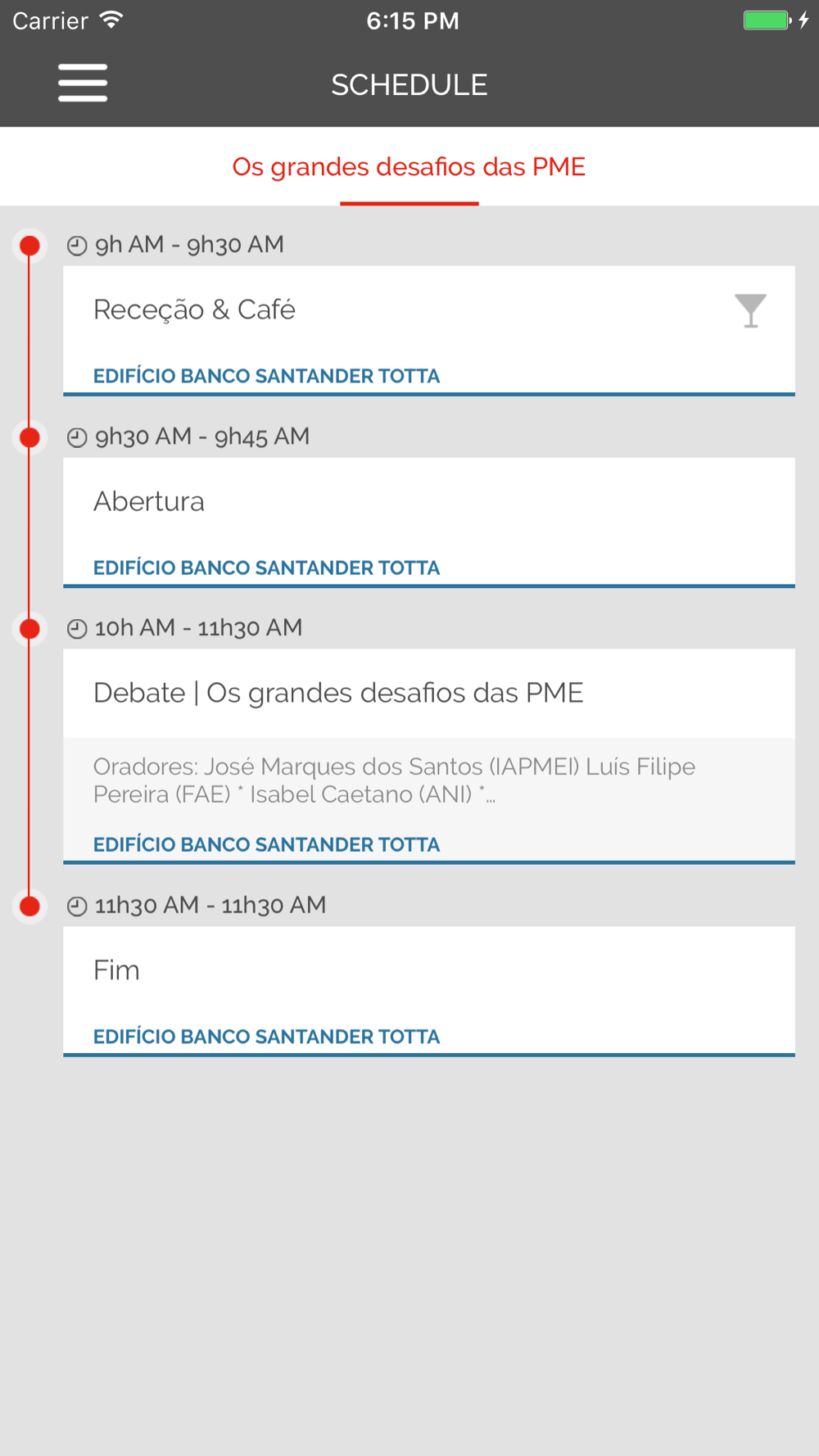Open the Receção & Café session
The height and width of the screenshot is (1456, 819).
point(429,330)
